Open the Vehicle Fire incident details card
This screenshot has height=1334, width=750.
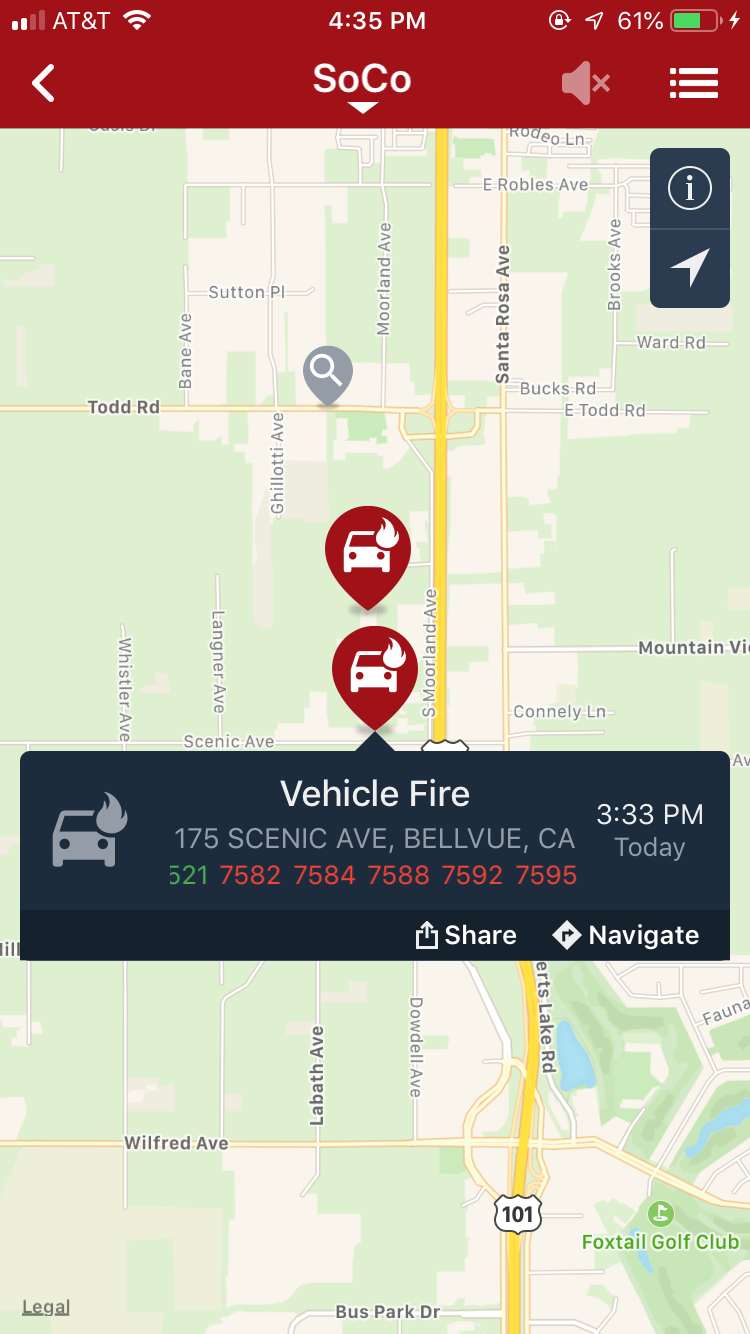[x=375, y=832]
